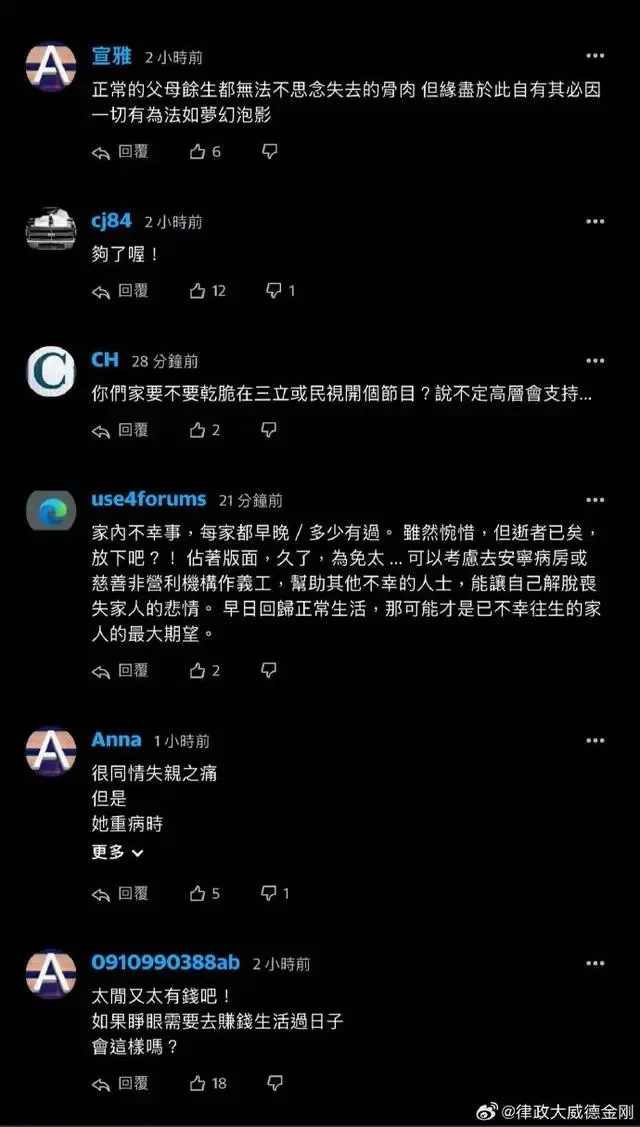This screenshot has width=640, height=1127.
Task: Open more options on Anna's comment
Action: 595,740
